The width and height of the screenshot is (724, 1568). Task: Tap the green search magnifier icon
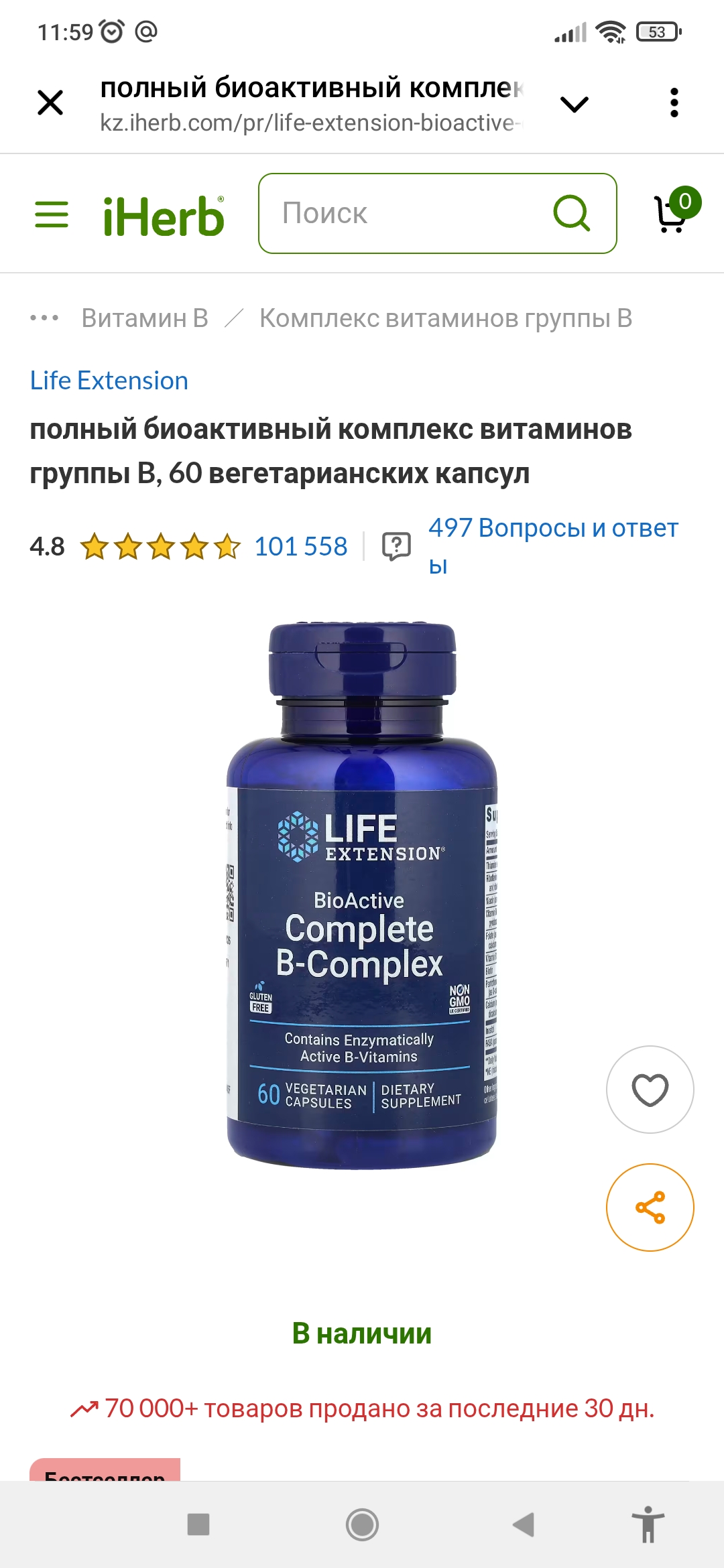[x=571, y=214]
